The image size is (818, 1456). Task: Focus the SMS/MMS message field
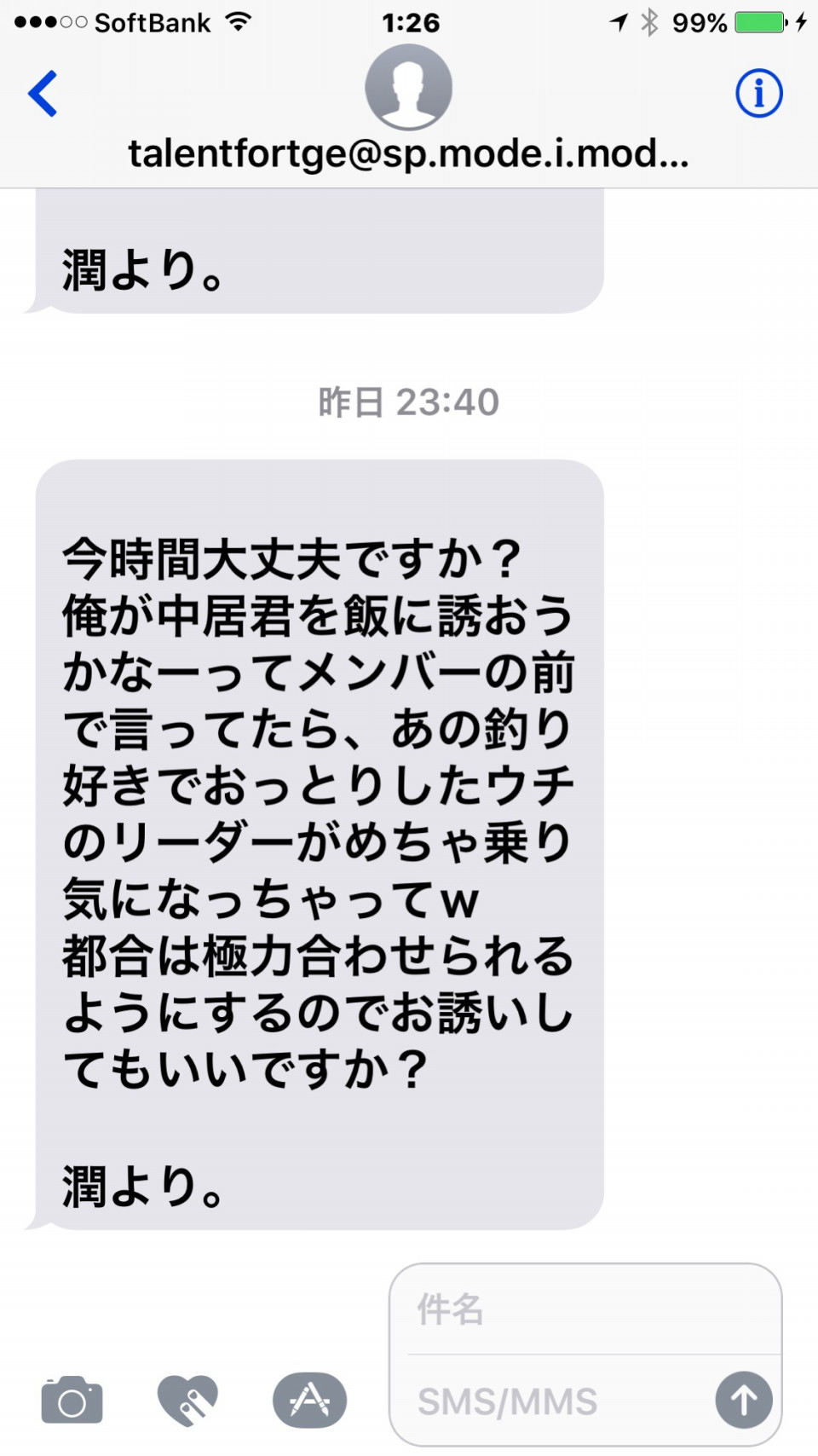(x=554, y=1401)
